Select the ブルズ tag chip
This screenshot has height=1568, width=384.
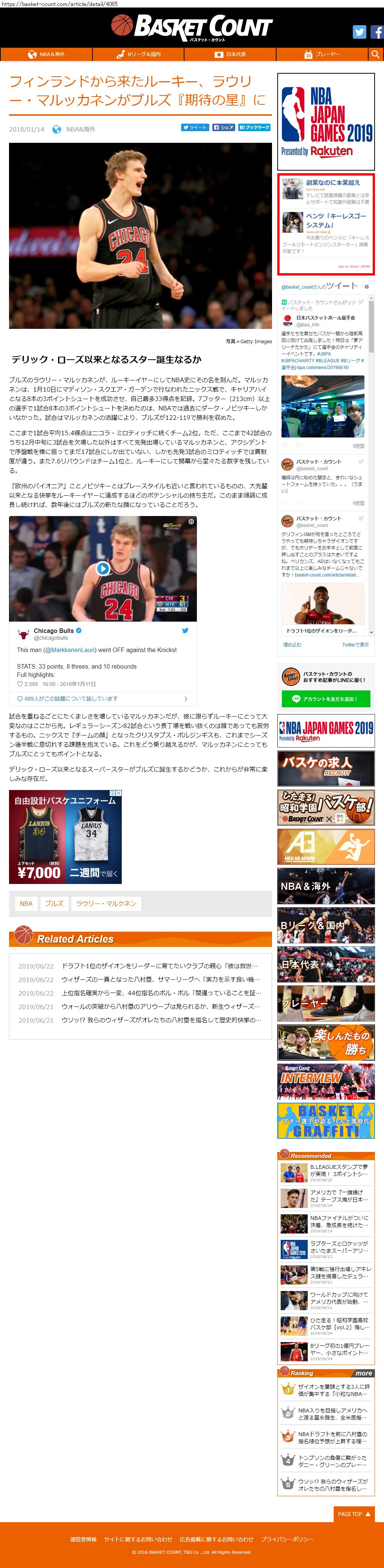click(54, 903)
